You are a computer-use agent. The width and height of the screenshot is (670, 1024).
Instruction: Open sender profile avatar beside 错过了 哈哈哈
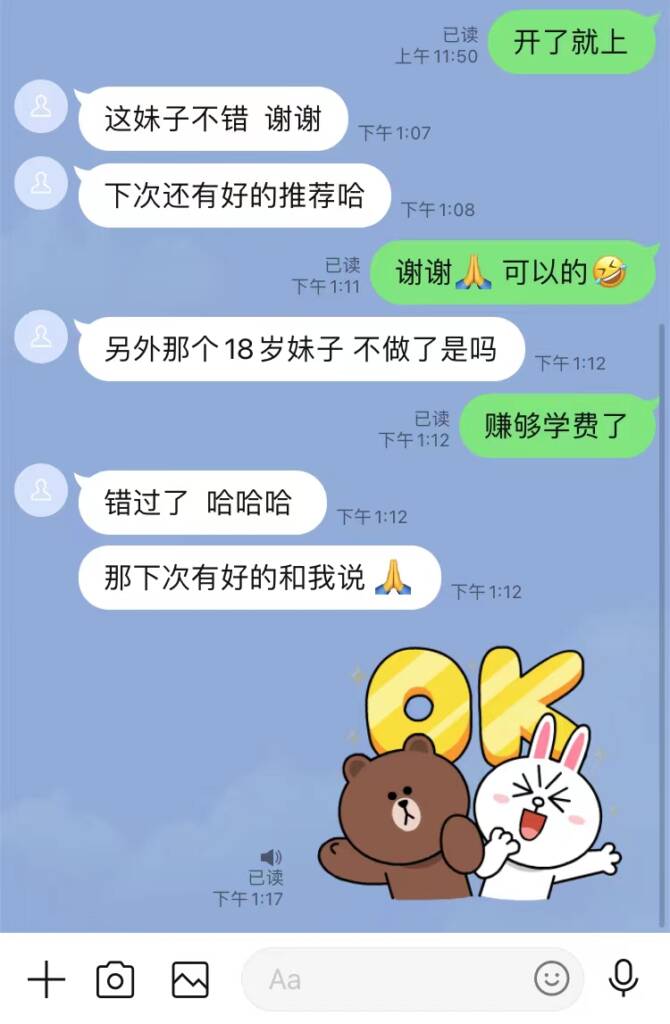(x=41, y=491)
